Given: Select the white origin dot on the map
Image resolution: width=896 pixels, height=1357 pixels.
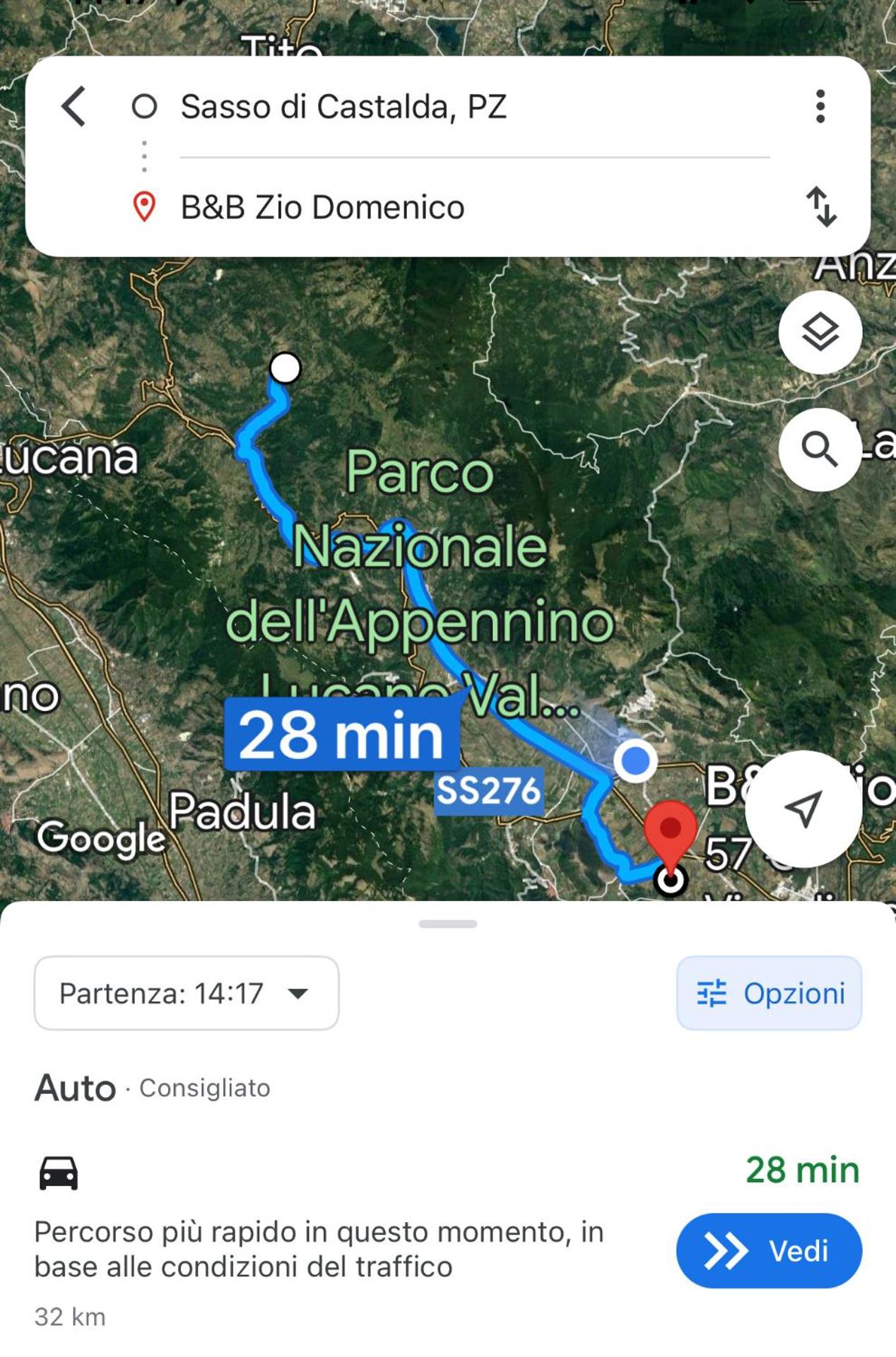Looking at the screenshot, I should coord(285,367).
